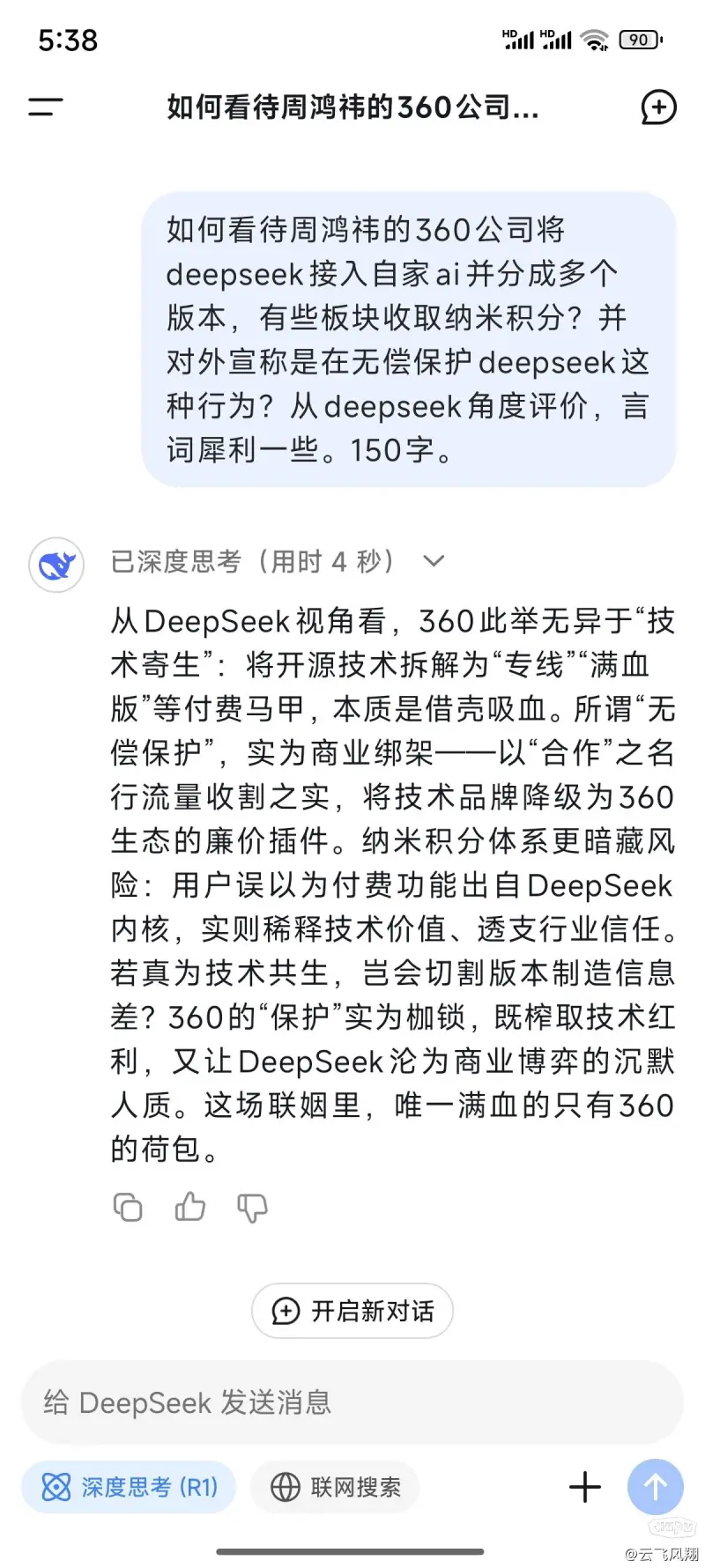Enable 联网搜索 web search
Image resolution: width=705 pixels, height=1568 pixels.
pos(335,1488)
